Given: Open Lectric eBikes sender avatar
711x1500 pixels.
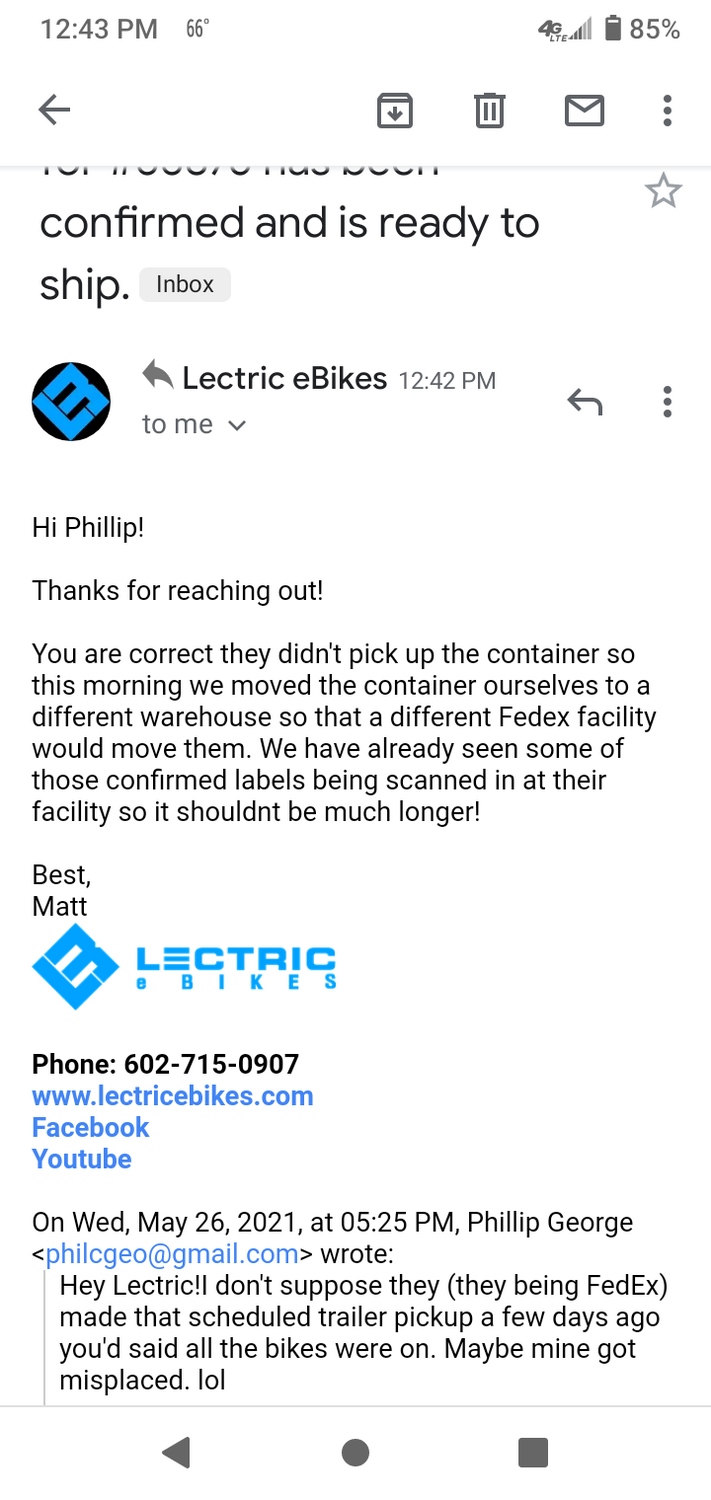Looking at the screenshot, I should pyautogui.click(x=71, y=402).
